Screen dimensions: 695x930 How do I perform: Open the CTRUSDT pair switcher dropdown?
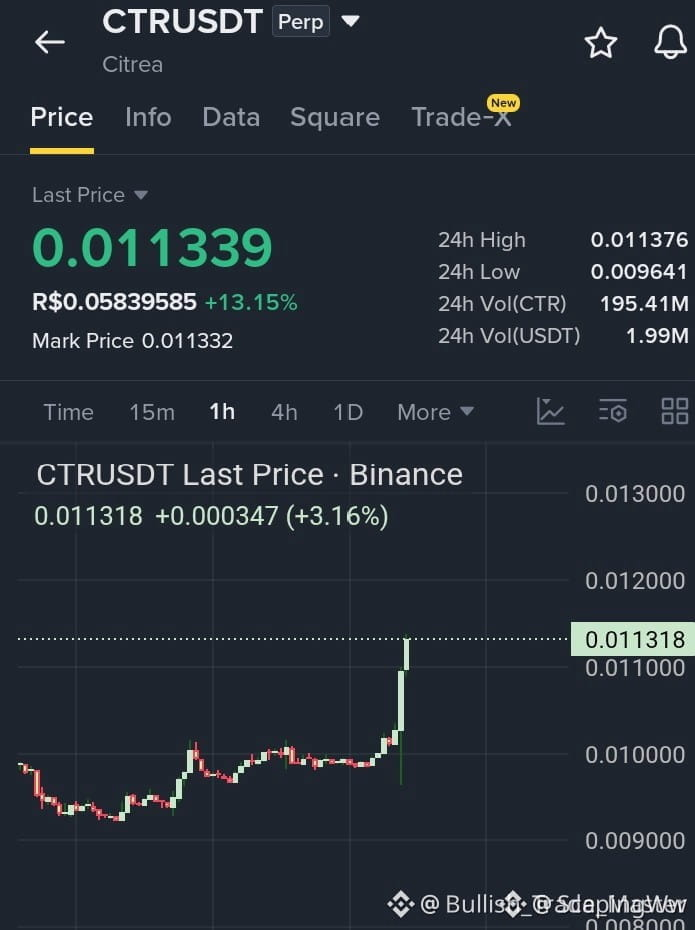(x=350, y=21)
